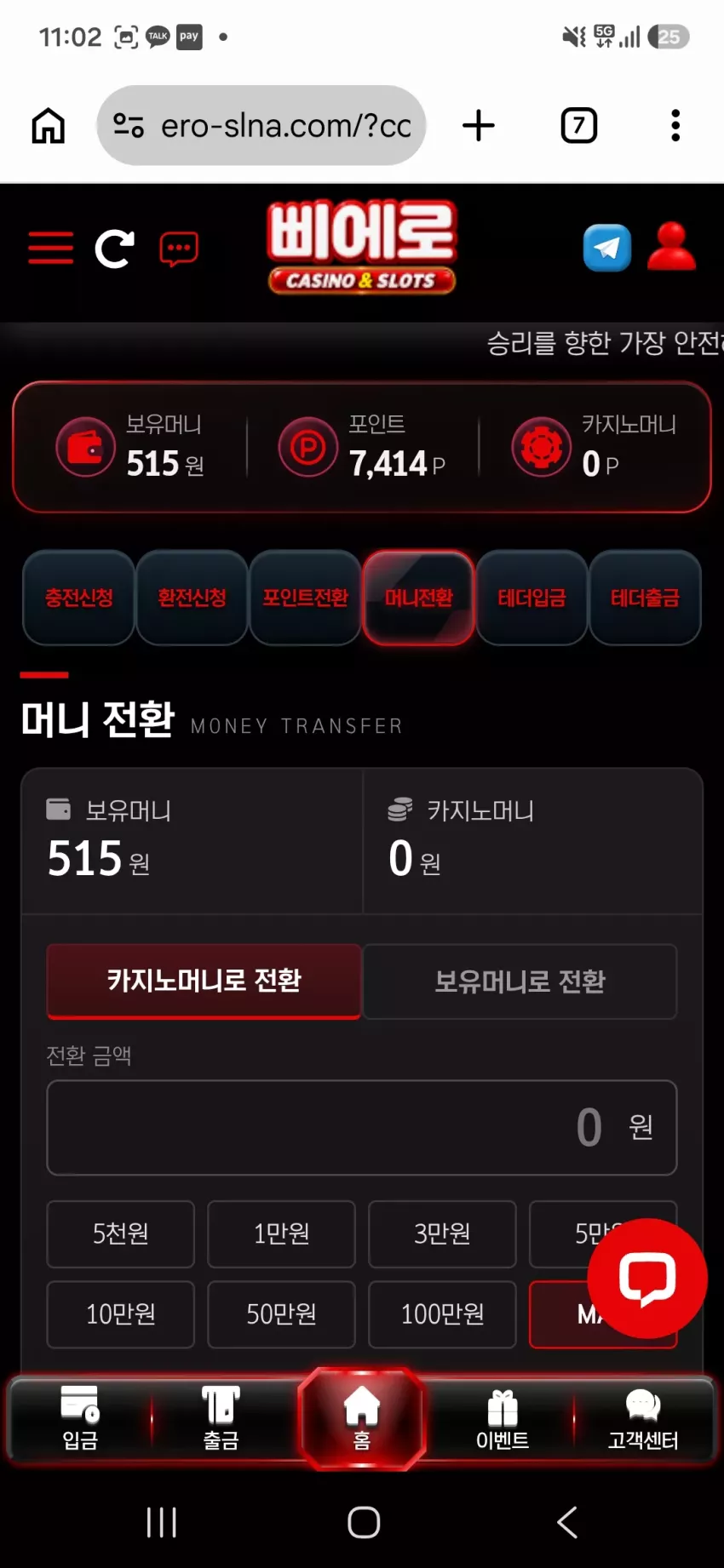The height and width of the screenshot is (1568, 724).
Task: Focus the 전환 금액 input field
Action: tap(362, 1128)
